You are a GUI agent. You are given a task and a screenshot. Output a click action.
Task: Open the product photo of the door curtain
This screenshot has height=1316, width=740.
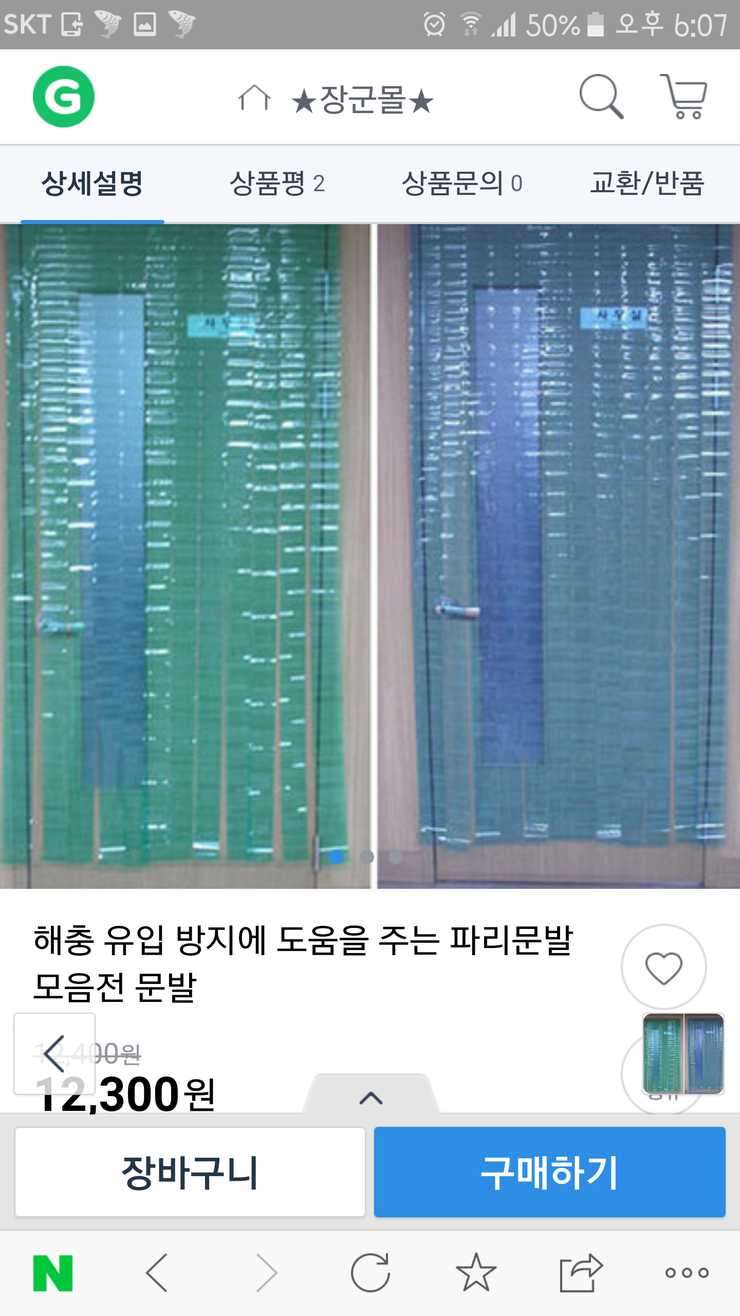click(x=370, y=556)
